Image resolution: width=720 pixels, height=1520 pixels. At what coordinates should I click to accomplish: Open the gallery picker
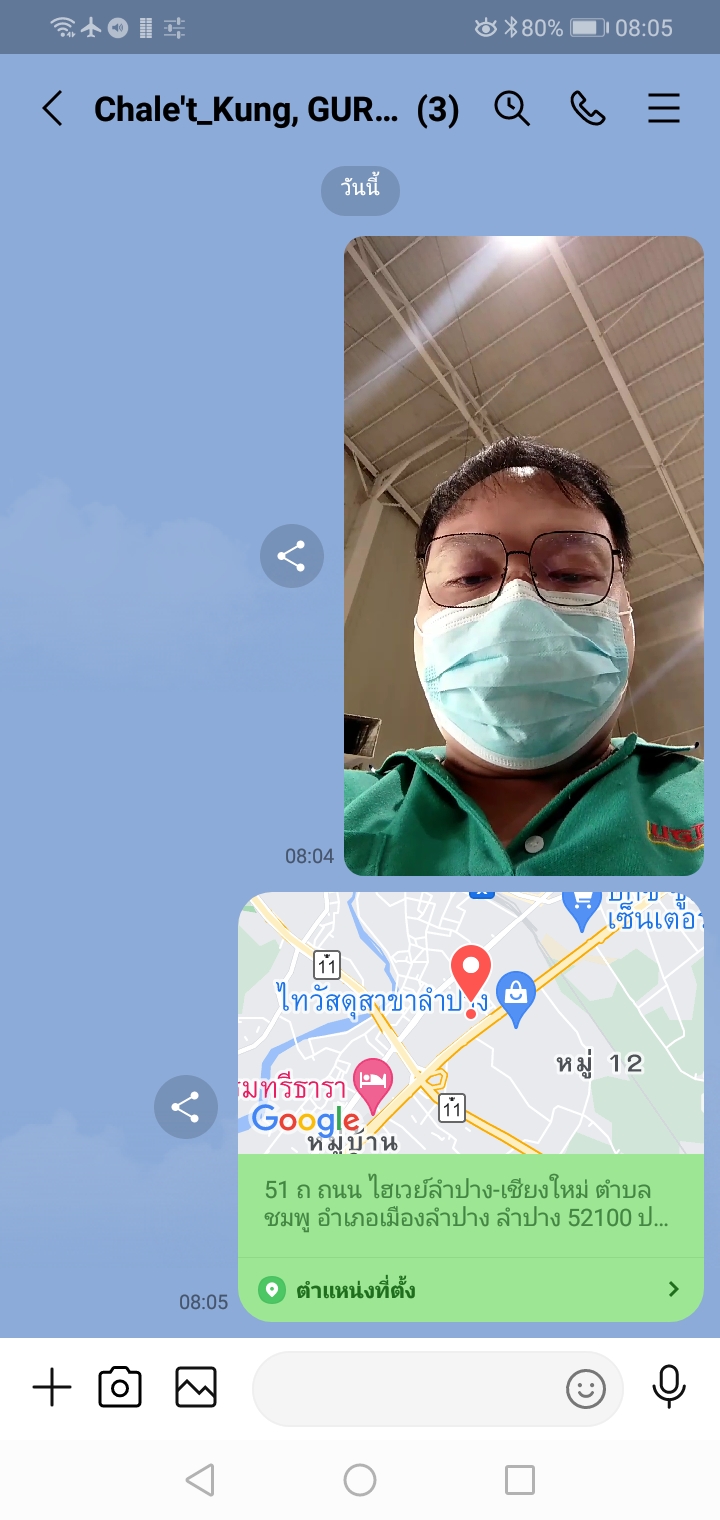196,1388
